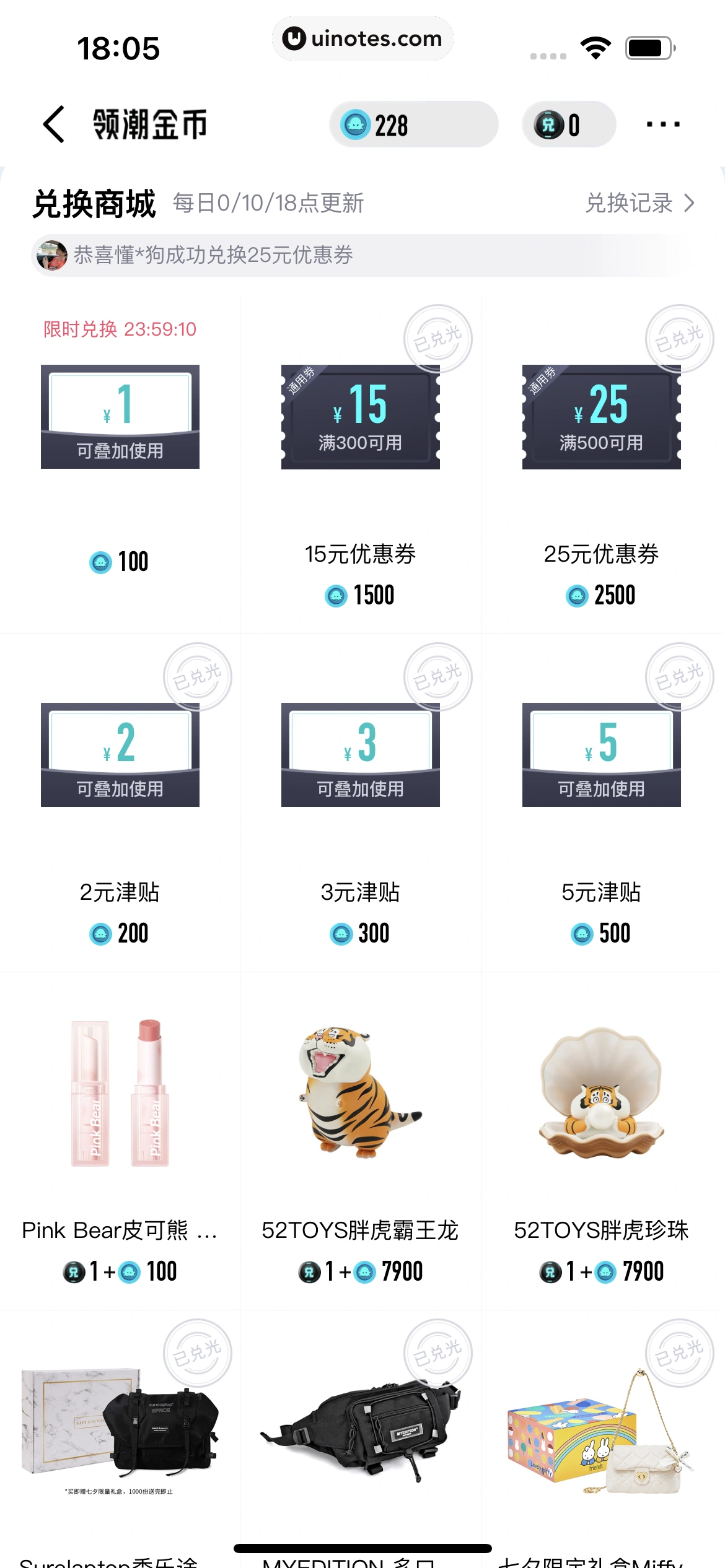This screenshot has width=725, height=1568.
Task: Open the three-dot more options menu
Action: [x=662, y=124]
